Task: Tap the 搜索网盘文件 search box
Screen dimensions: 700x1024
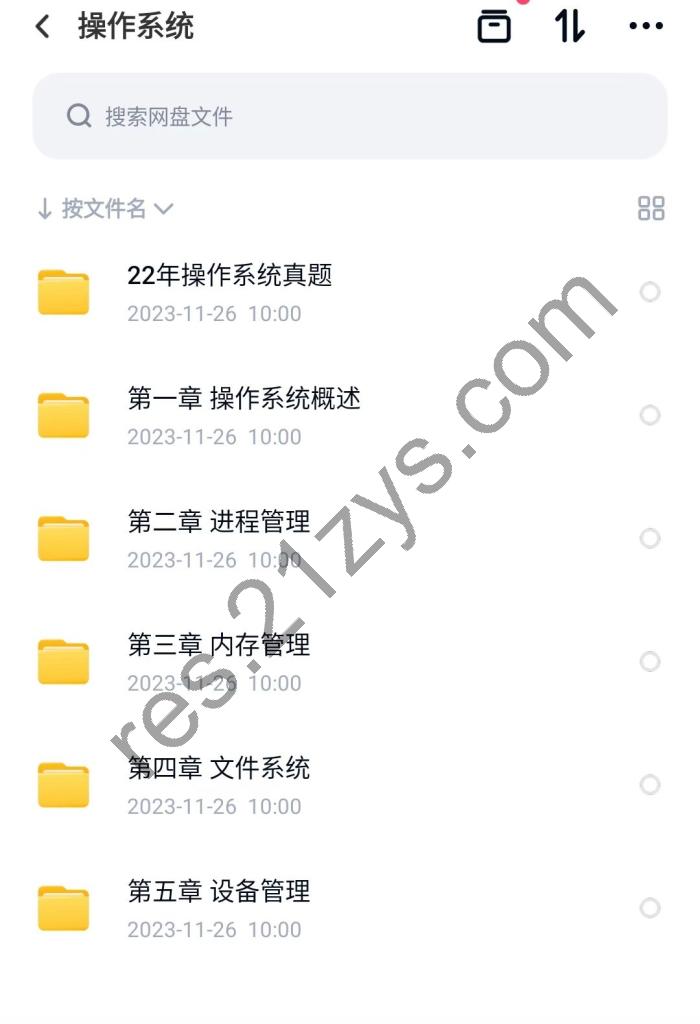Action: pyautogui.click(x=350, y=116)
